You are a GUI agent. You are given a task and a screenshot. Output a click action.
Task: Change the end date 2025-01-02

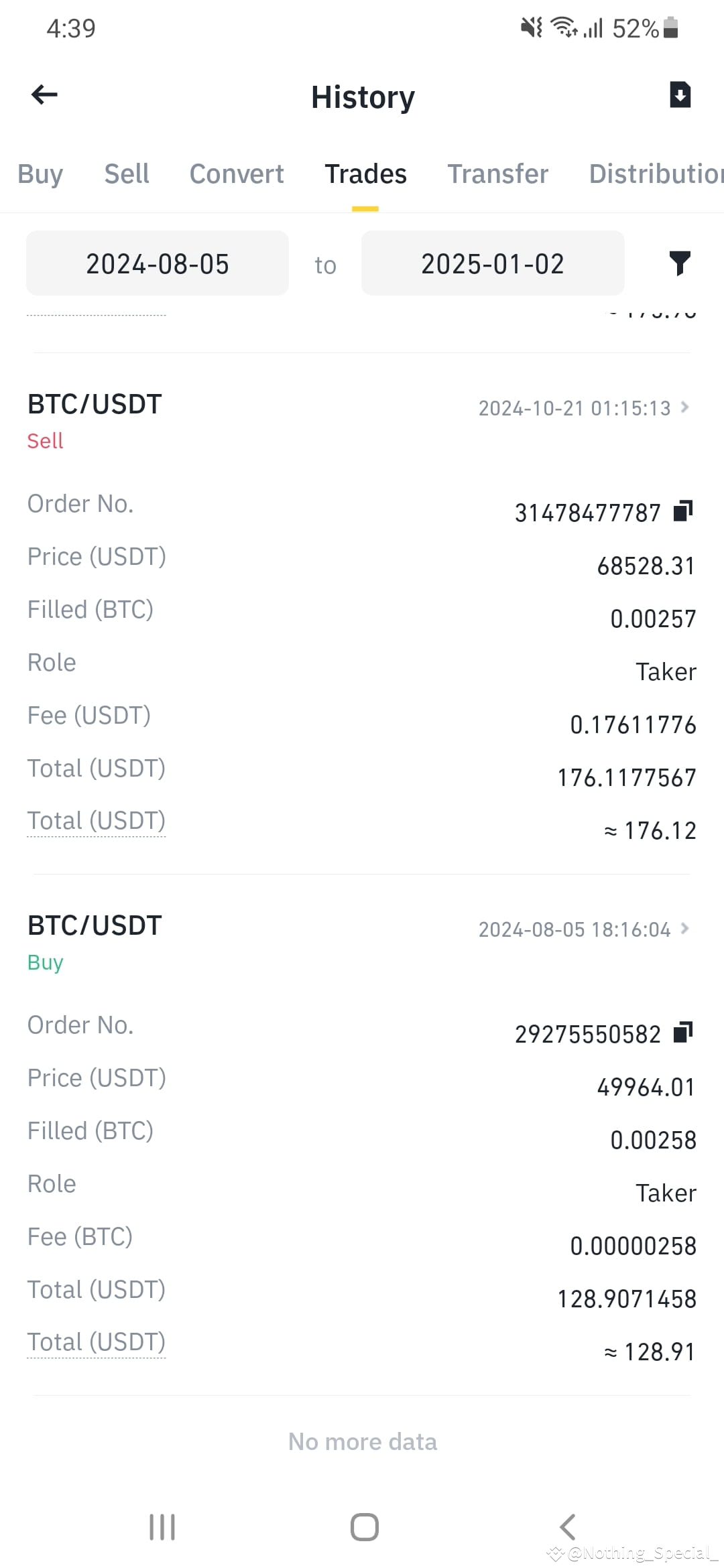pyautogui.click(x=493, y=263)
